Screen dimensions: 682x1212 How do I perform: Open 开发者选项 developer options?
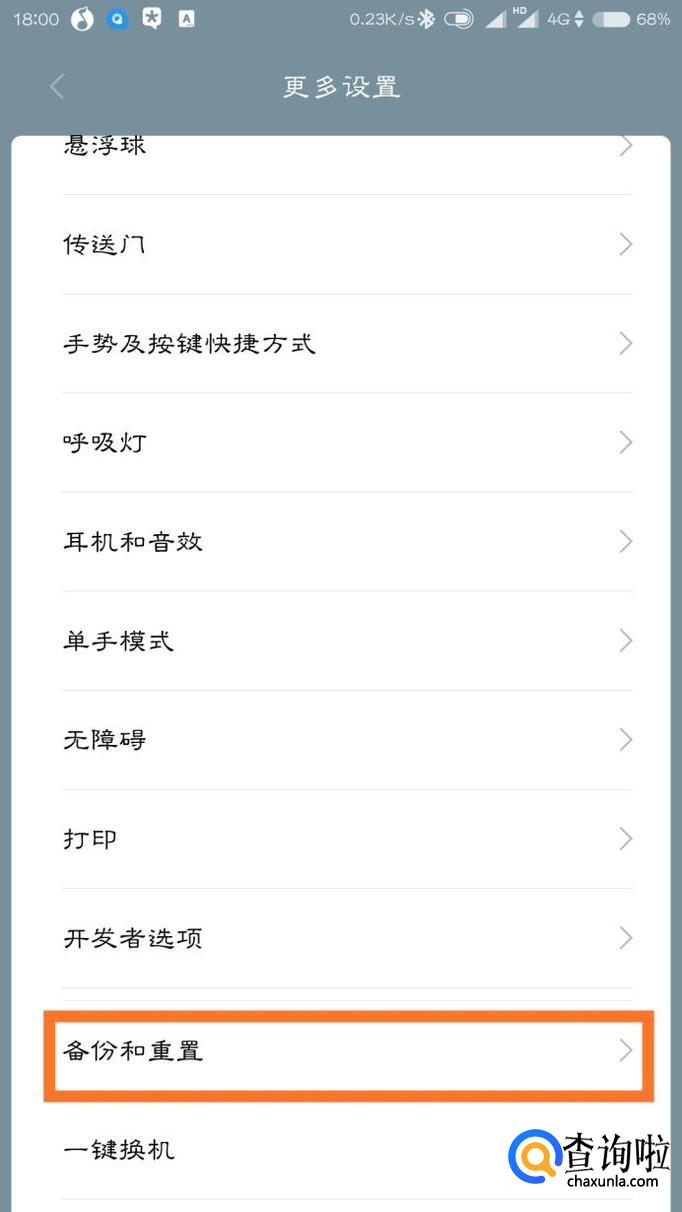[340, 937]
